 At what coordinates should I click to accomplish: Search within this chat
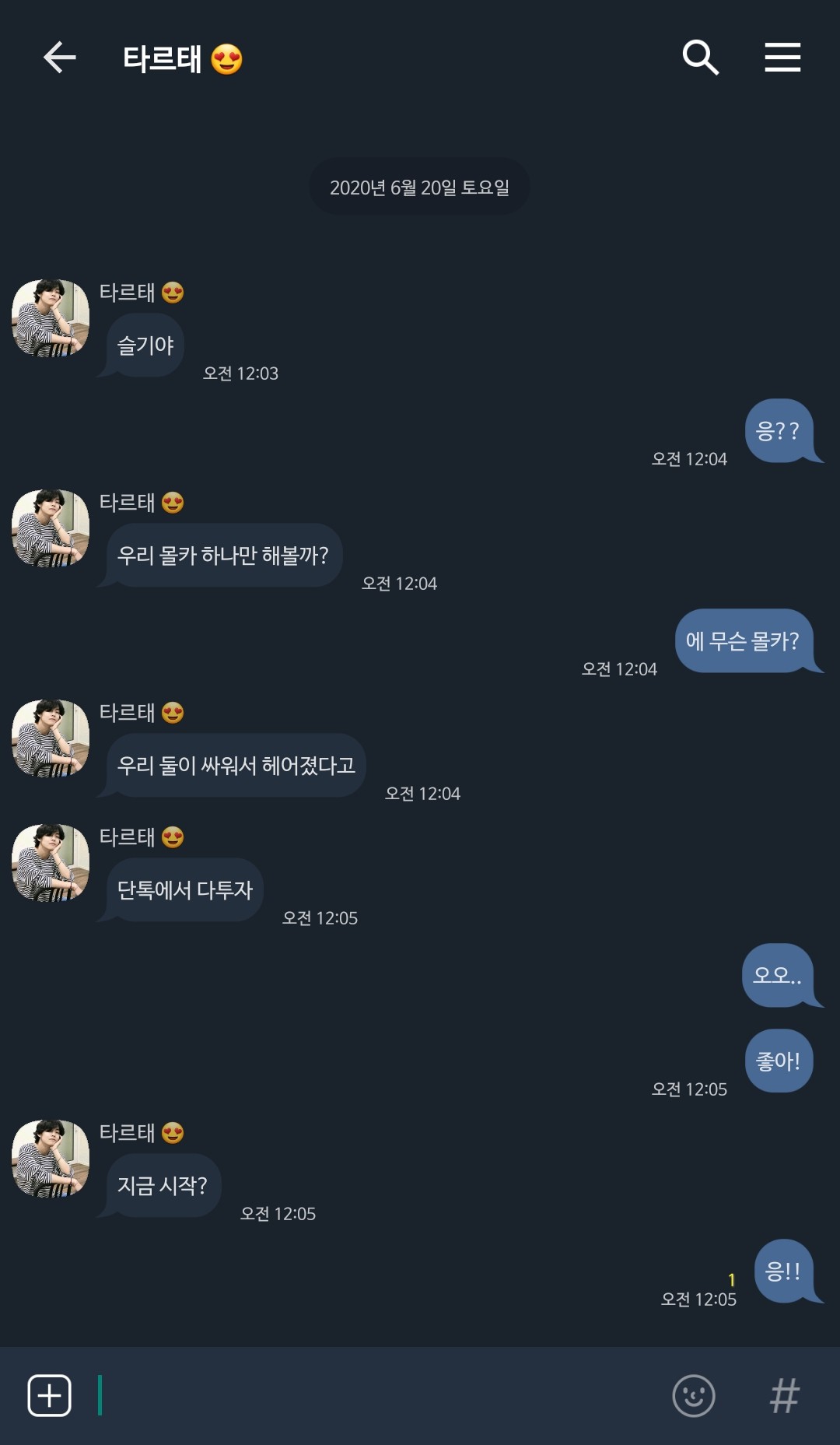click(700, 58)
